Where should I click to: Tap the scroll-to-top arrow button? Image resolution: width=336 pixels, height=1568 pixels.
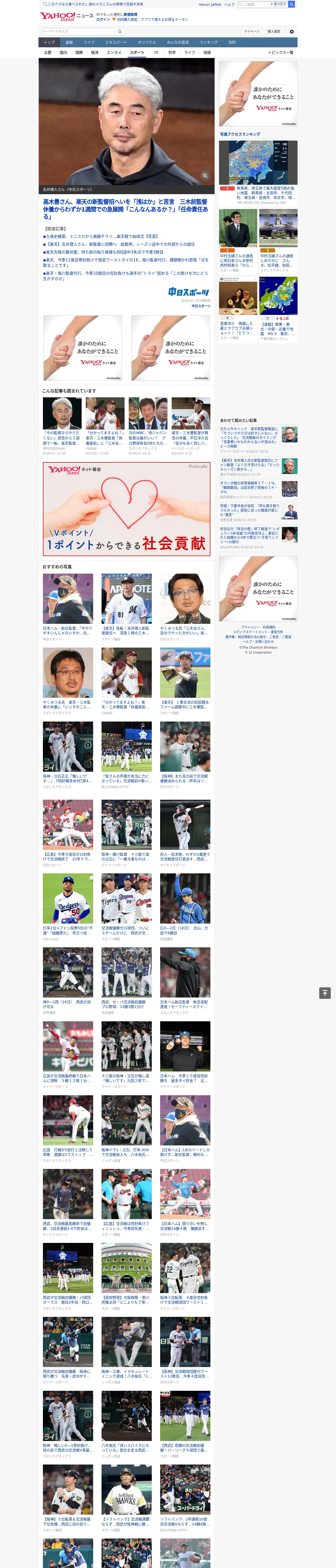325,993
